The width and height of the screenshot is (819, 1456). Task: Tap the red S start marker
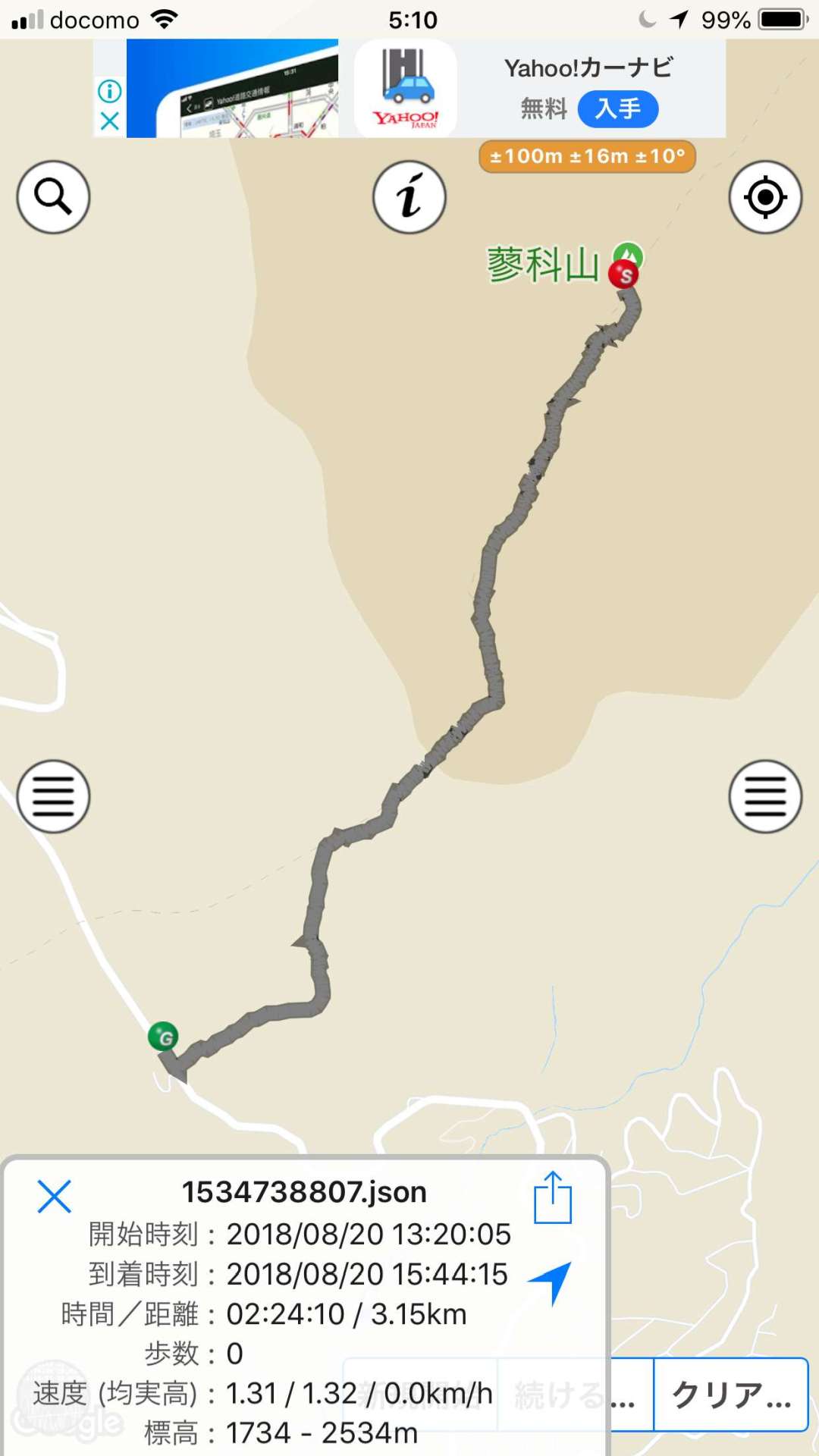624,275
